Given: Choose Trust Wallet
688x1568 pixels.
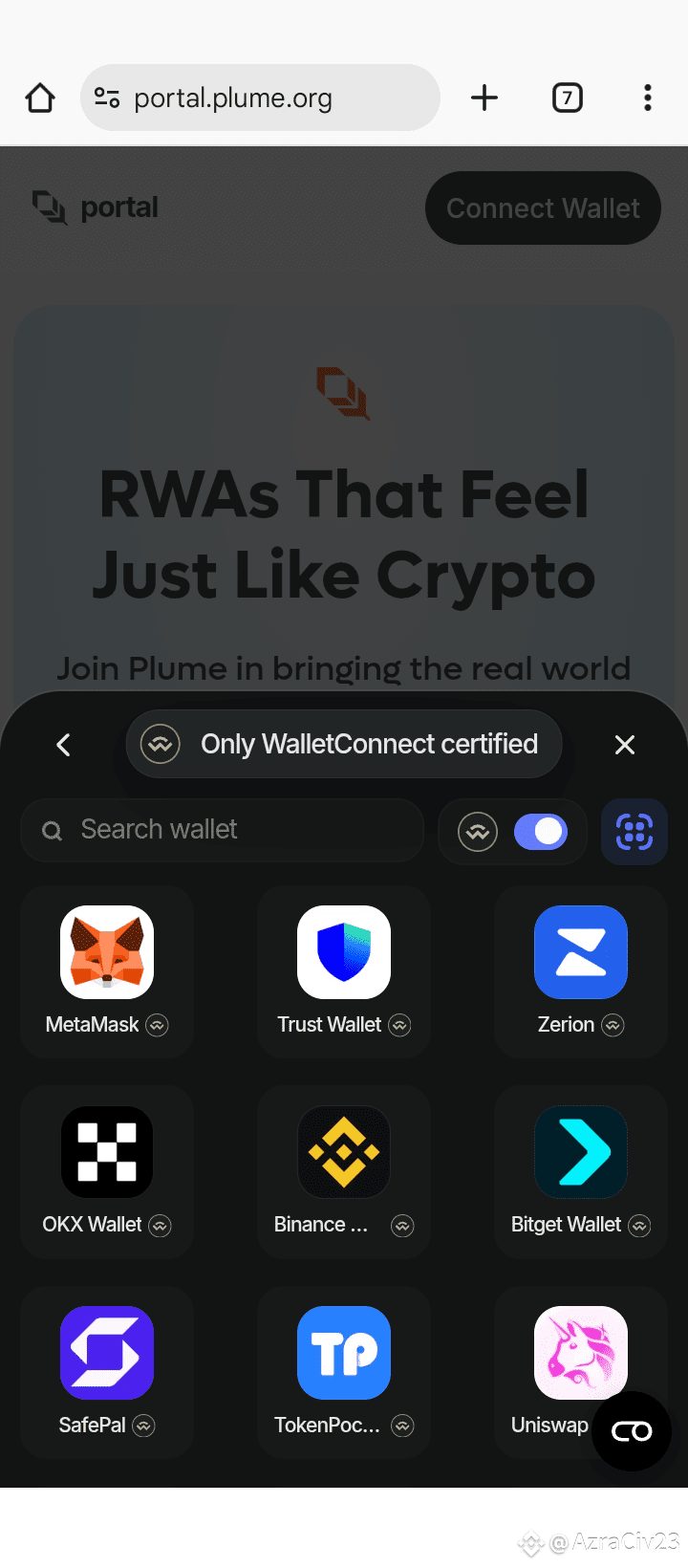Looking at the screenshot, I should pyautogui.click(x=344, y=970).
